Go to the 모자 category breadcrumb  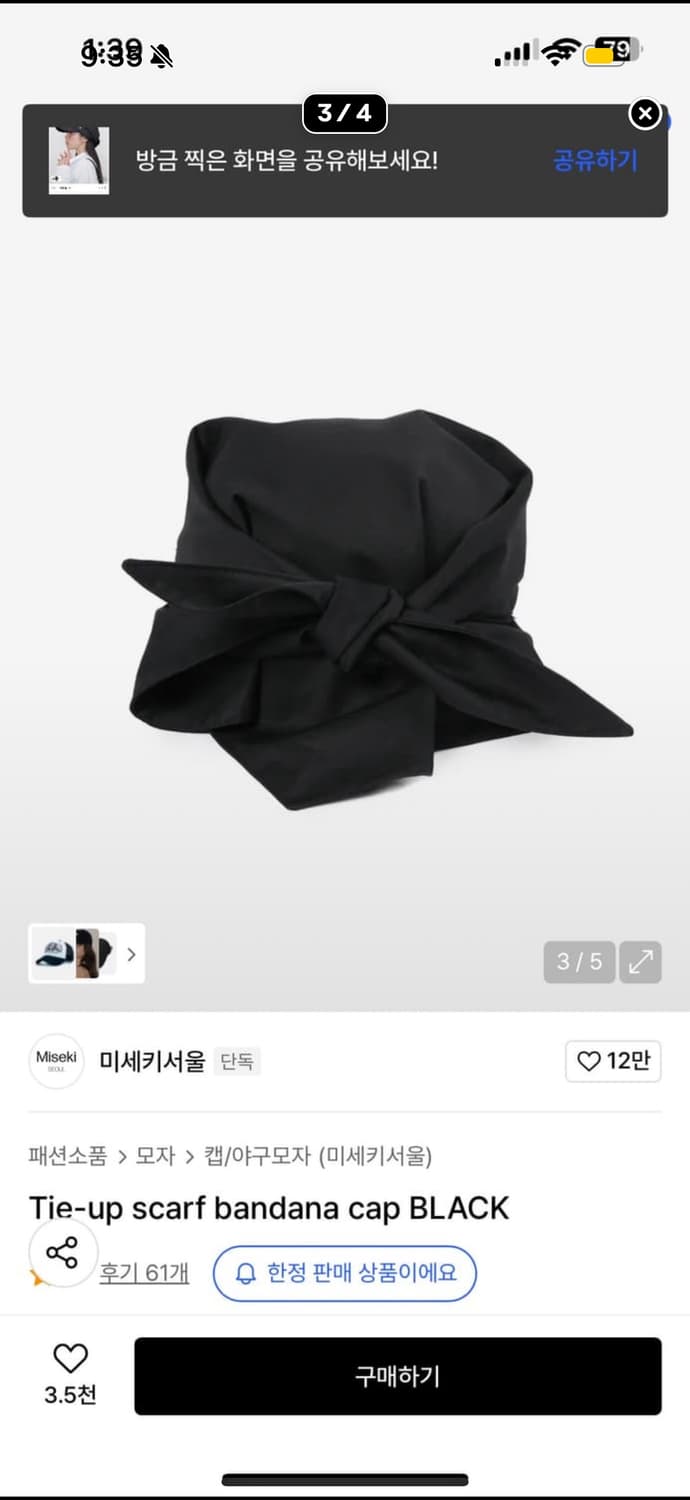(156, 1156)
